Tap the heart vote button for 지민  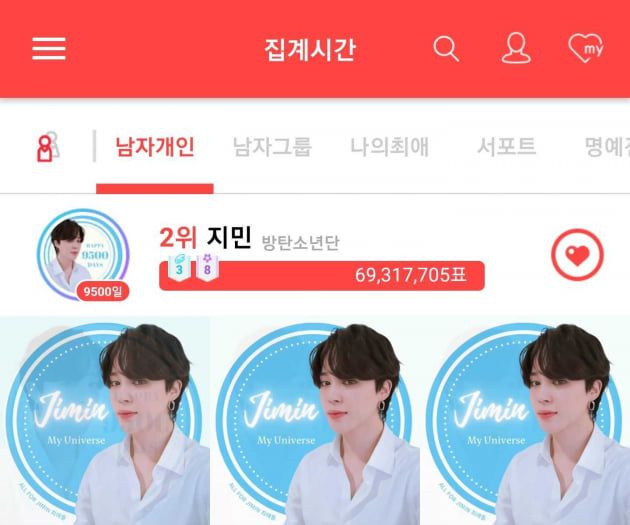[x=577, y=255]
